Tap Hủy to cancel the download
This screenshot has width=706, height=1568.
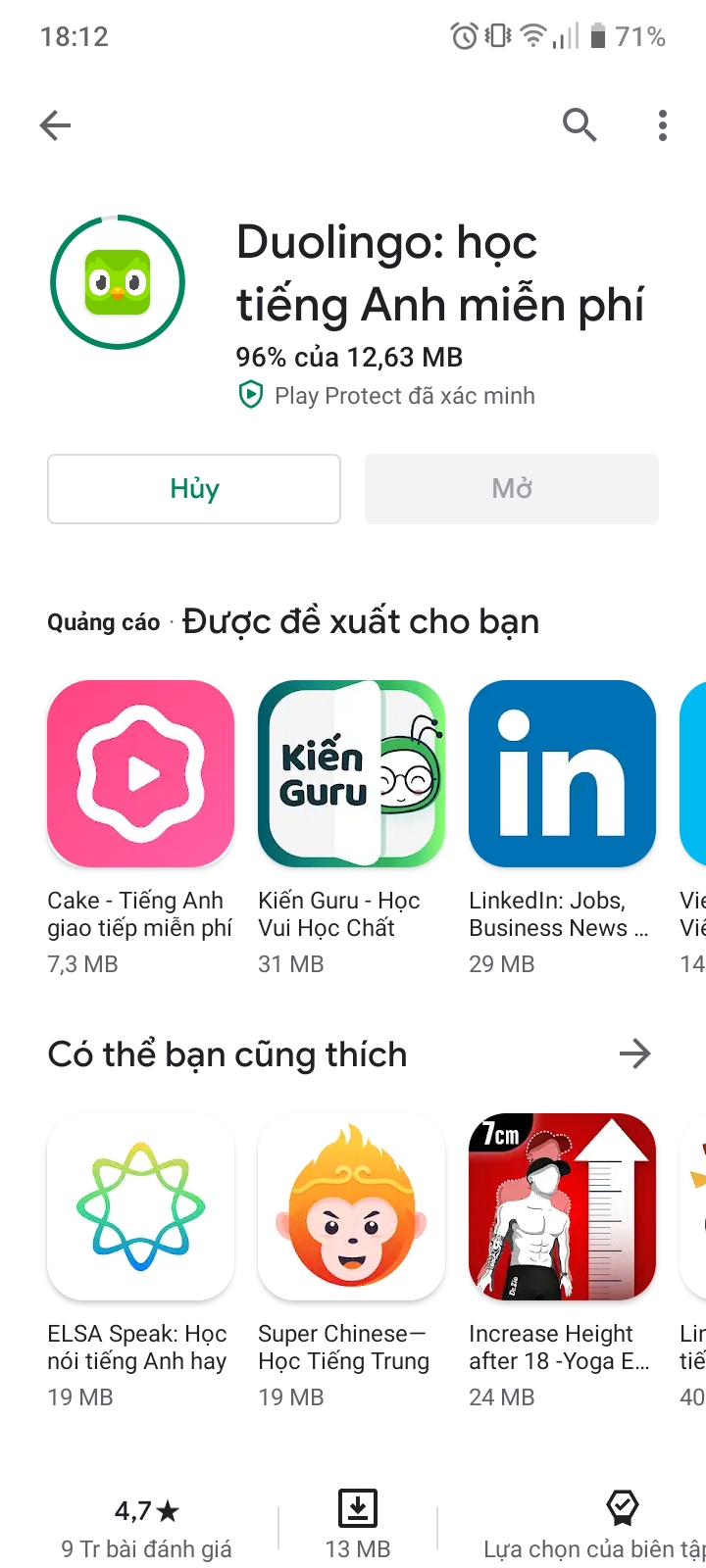(194, 488)
